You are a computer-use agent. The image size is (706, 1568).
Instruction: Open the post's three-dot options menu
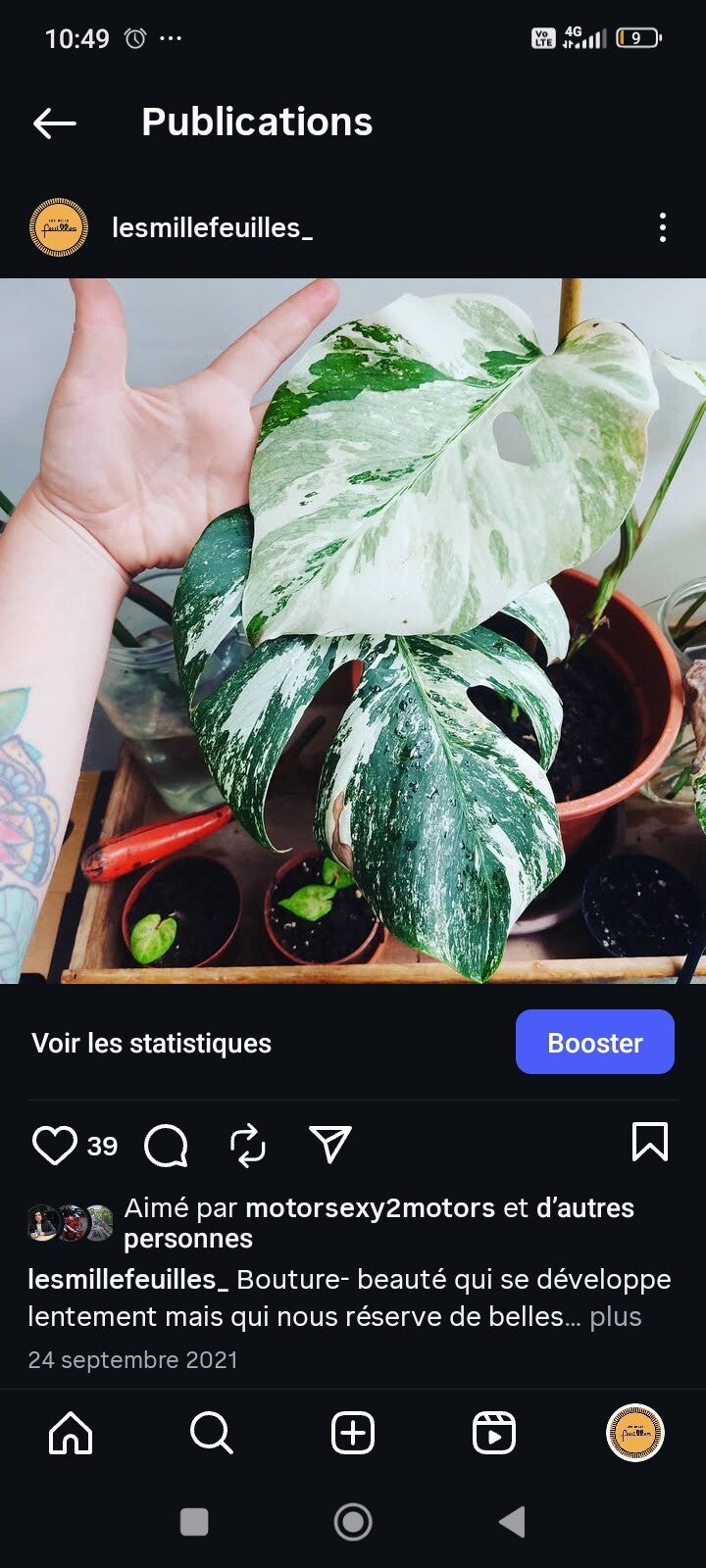pyautogui.click(x=663, y=227)
